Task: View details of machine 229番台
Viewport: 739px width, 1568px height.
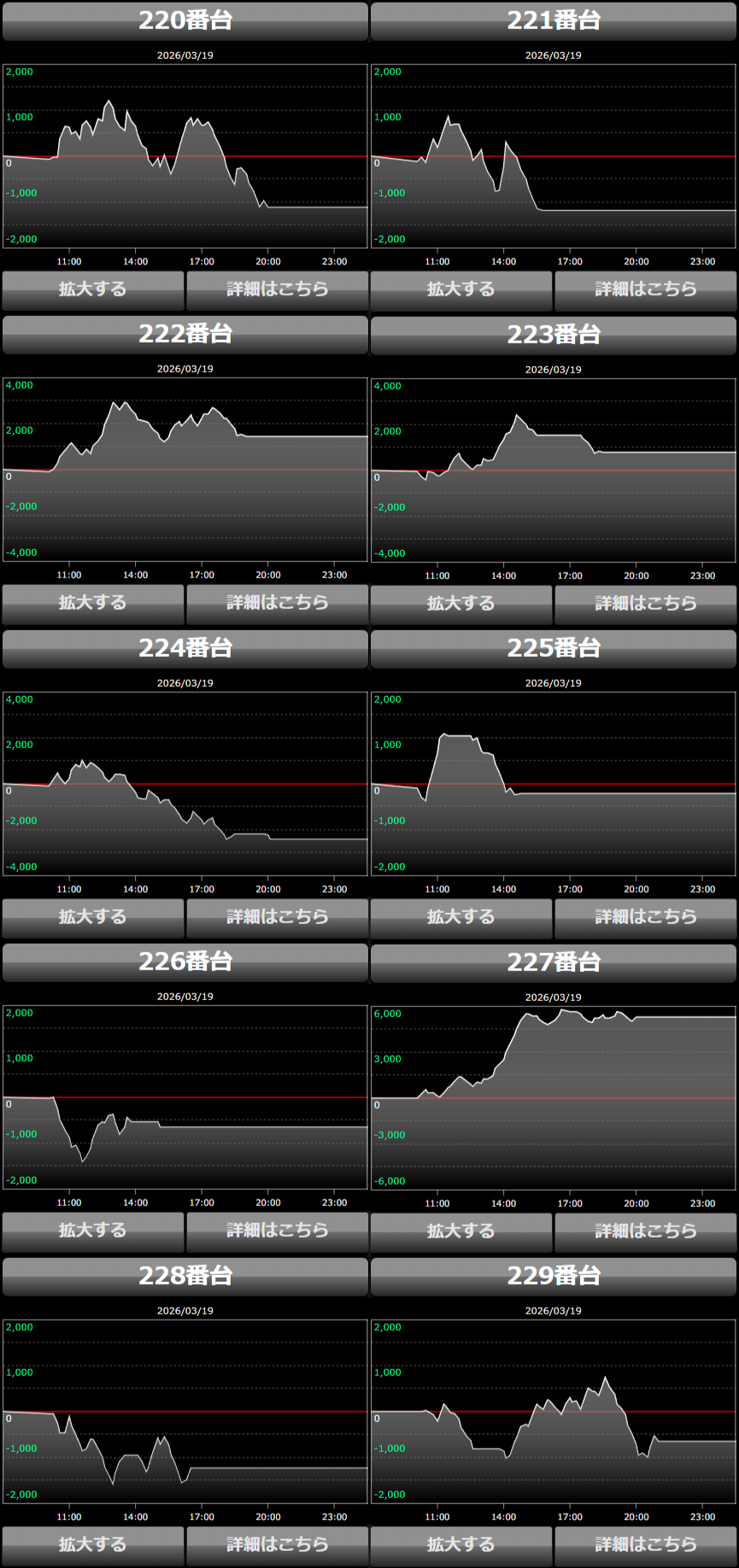Action: pyautogui.click(x=645, y=1545)
